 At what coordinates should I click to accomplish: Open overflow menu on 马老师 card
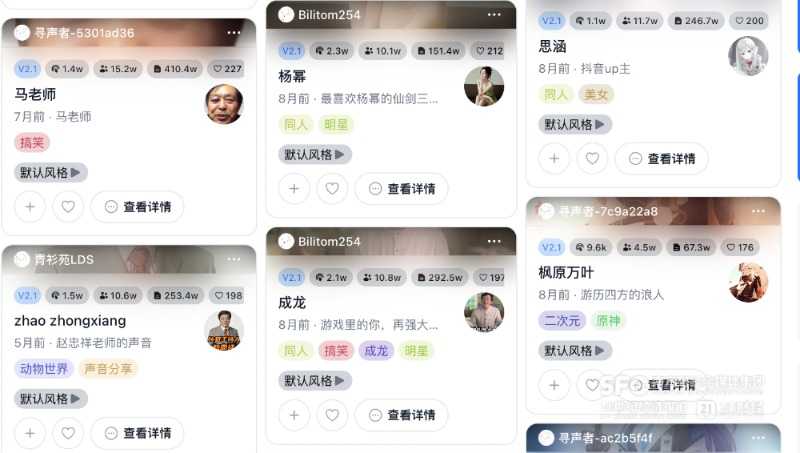tap(233, 33)
